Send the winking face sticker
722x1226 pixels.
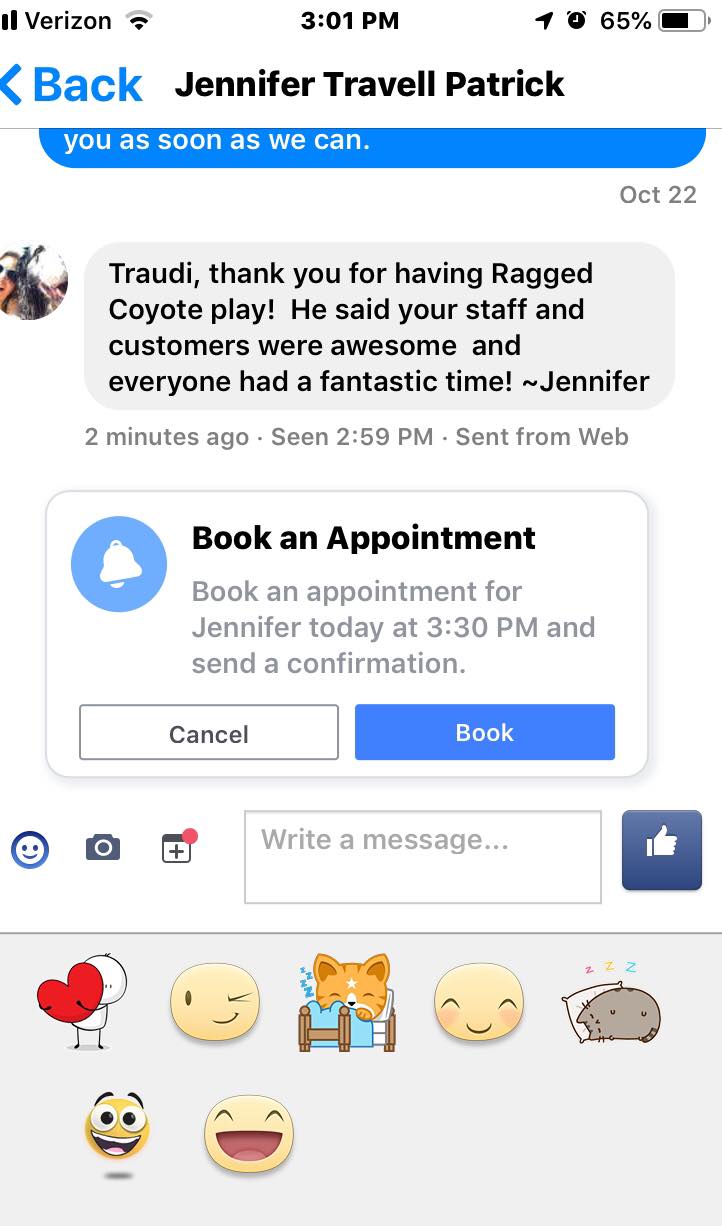pos(214,1002)
